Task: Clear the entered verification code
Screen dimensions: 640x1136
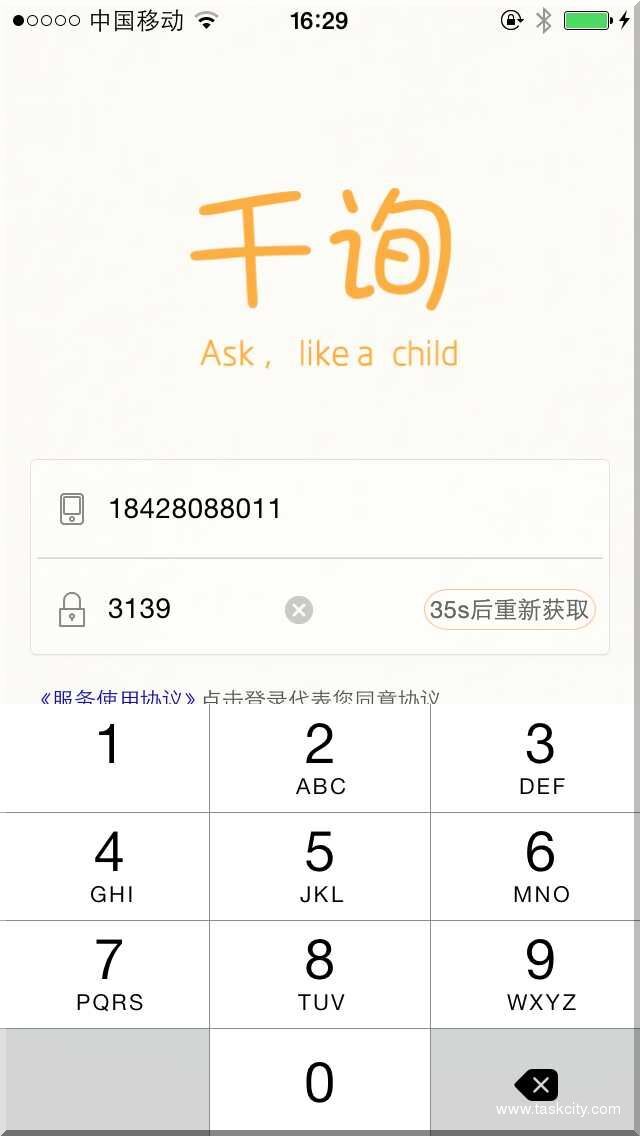Action: click(x=299, y=610)
